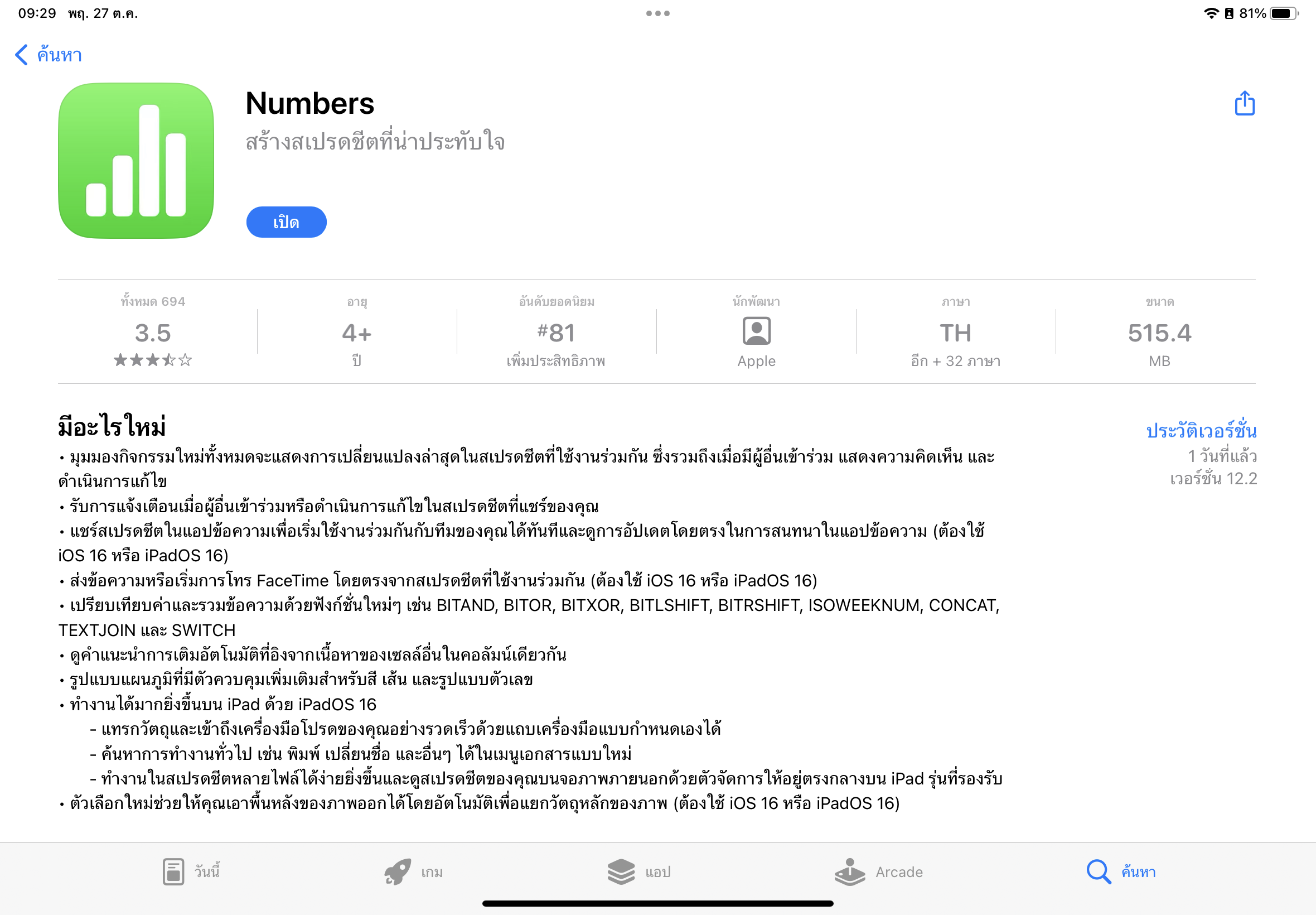Select the ค้นหา tab in the bottom bar
The width and height of the screenshot is (1316, 915).
pyautogui.click(x=1121, y=872)
